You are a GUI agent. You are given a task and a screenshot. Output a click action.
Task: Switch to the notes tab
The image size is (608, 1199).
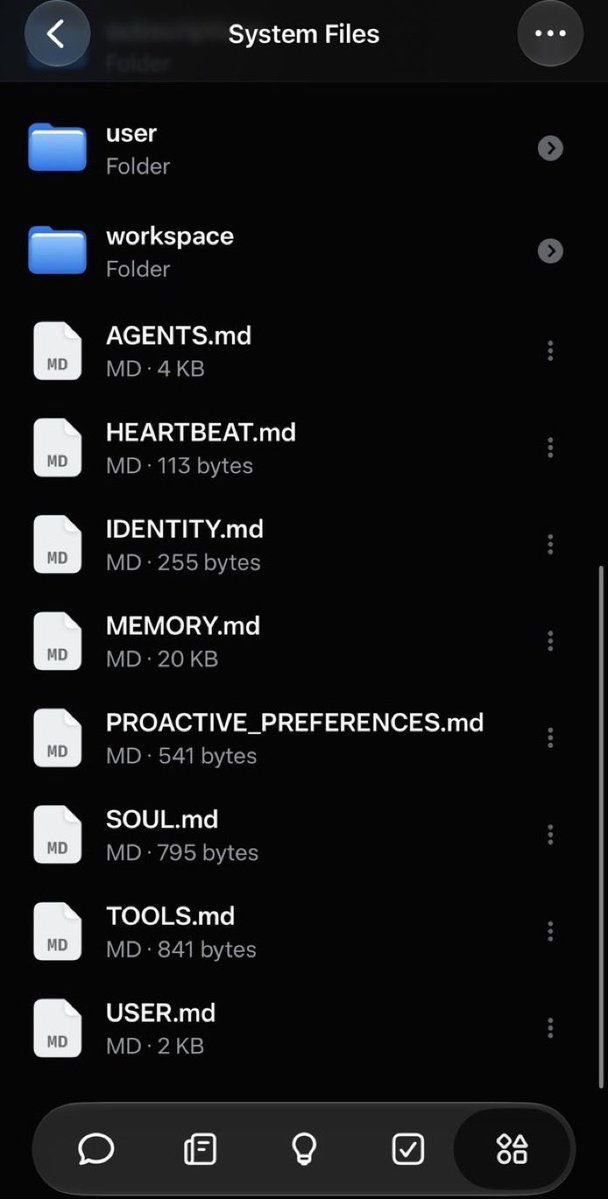pyautogui.click(x=200, y=1149)
